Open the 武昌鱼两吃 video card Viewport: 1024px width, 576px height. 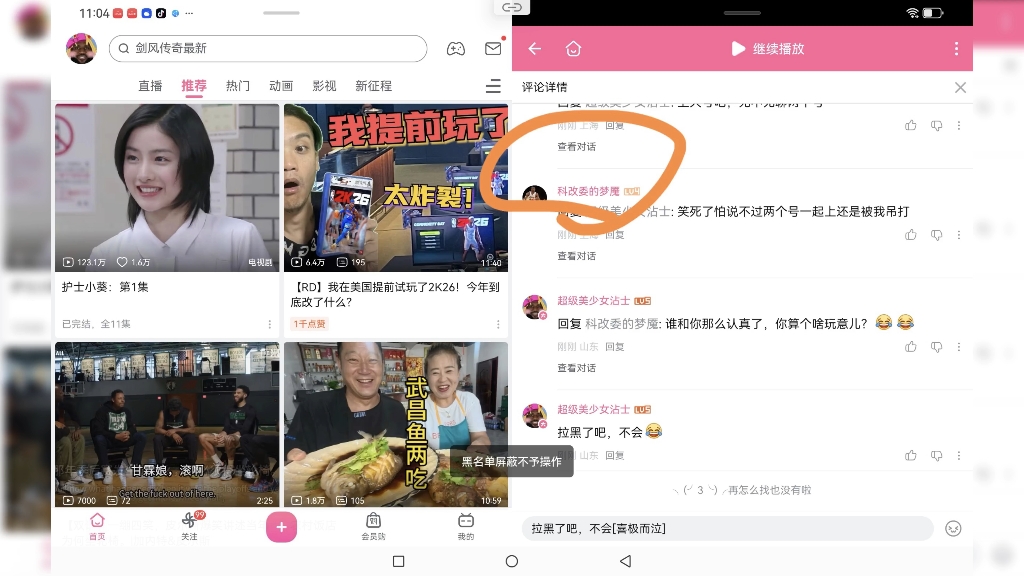[395, 425]
